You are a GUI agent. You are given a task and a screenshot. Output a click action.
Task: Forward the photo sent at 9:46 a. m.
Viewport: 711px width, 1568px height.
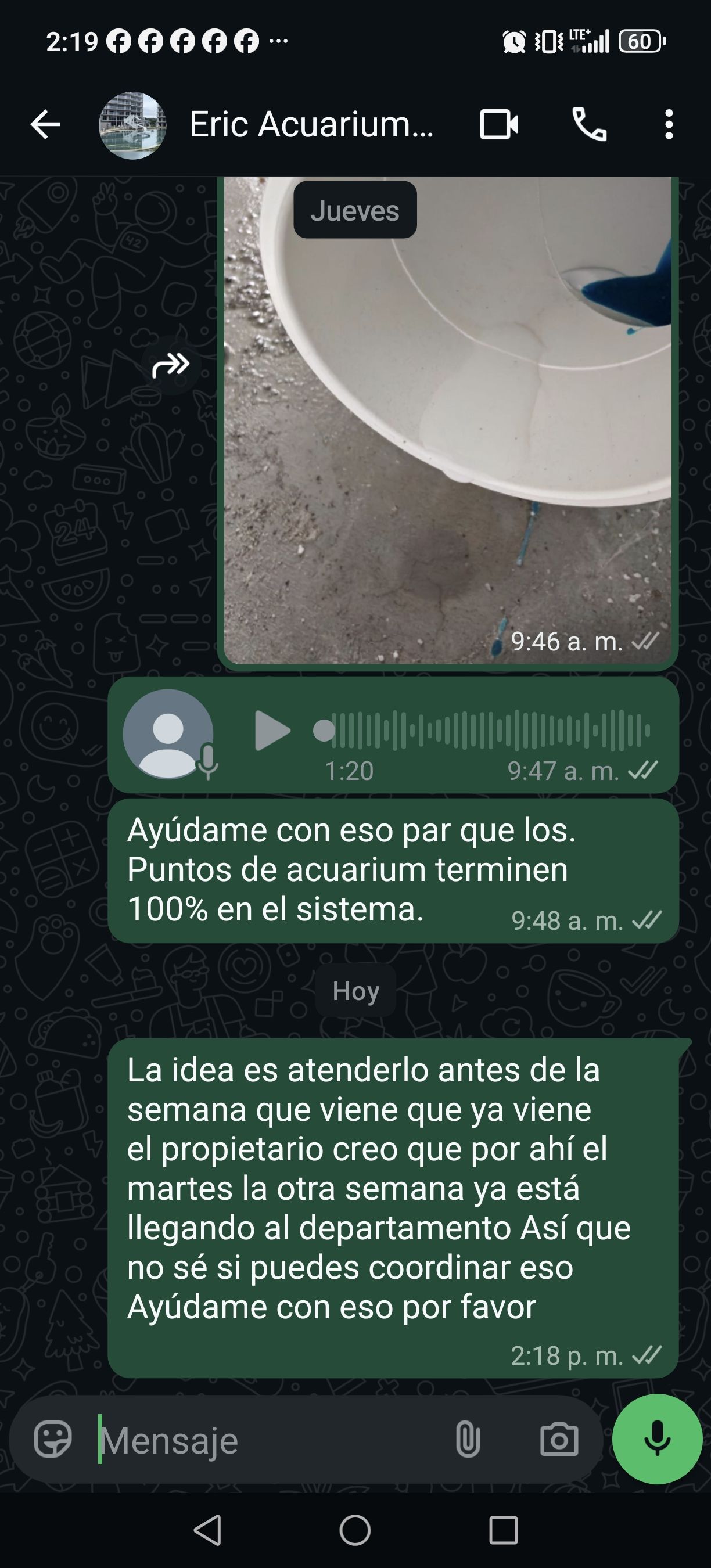coord(171,365)
